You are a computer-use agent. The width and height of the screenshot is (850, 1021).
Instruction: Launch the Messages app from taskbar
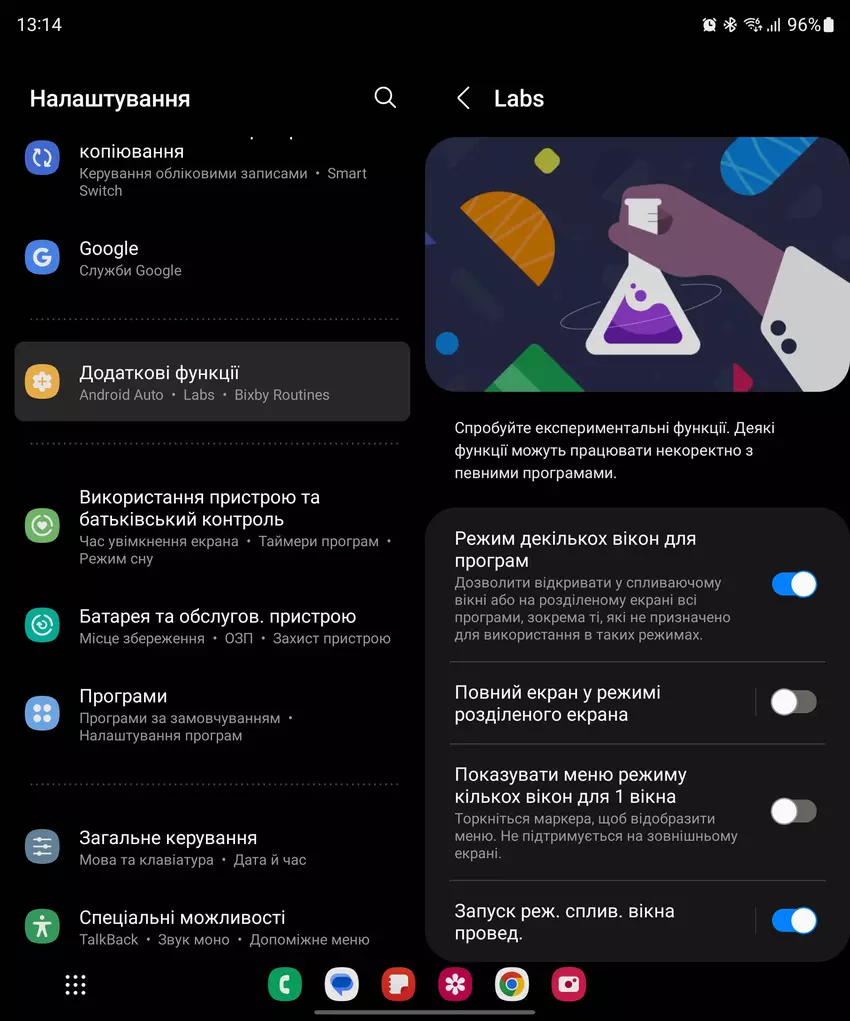point(342,985)
